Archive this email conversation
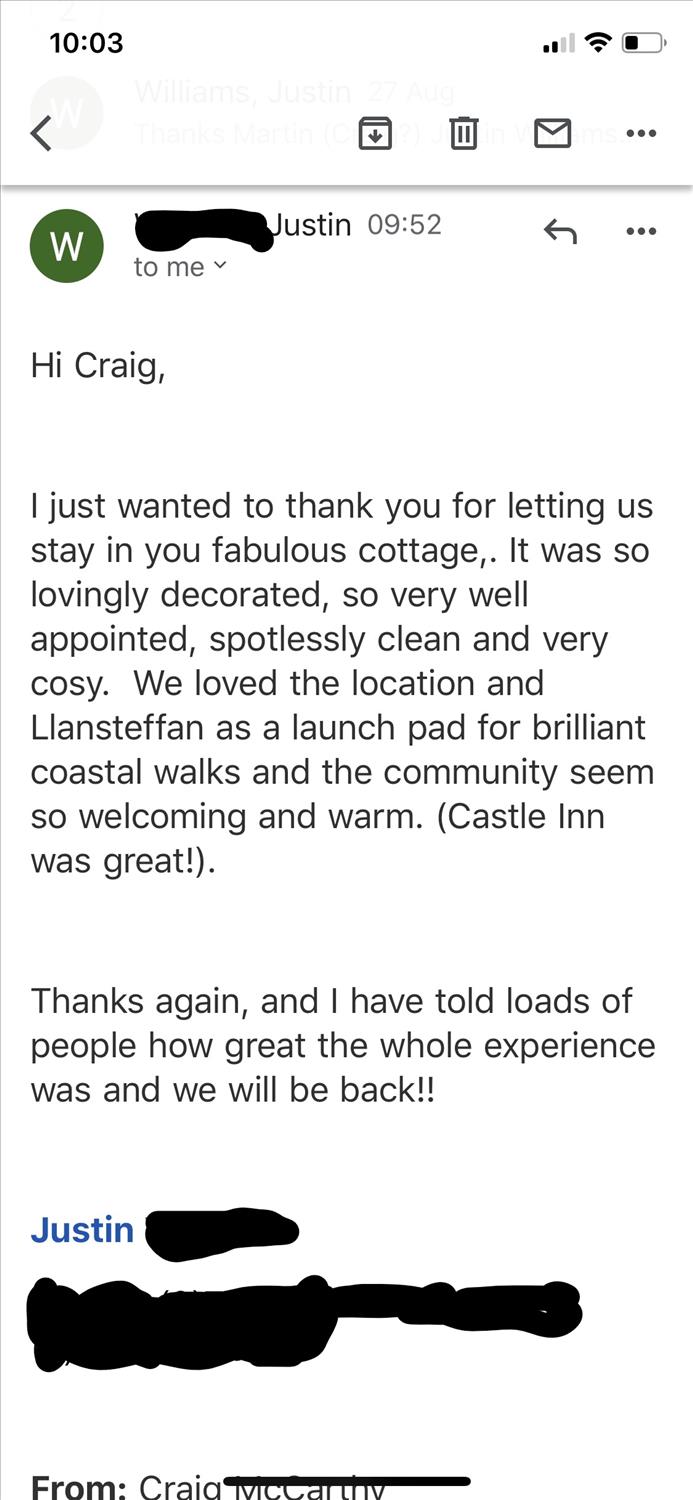This screenshot has width=693, height=1500. coord(374,133)
